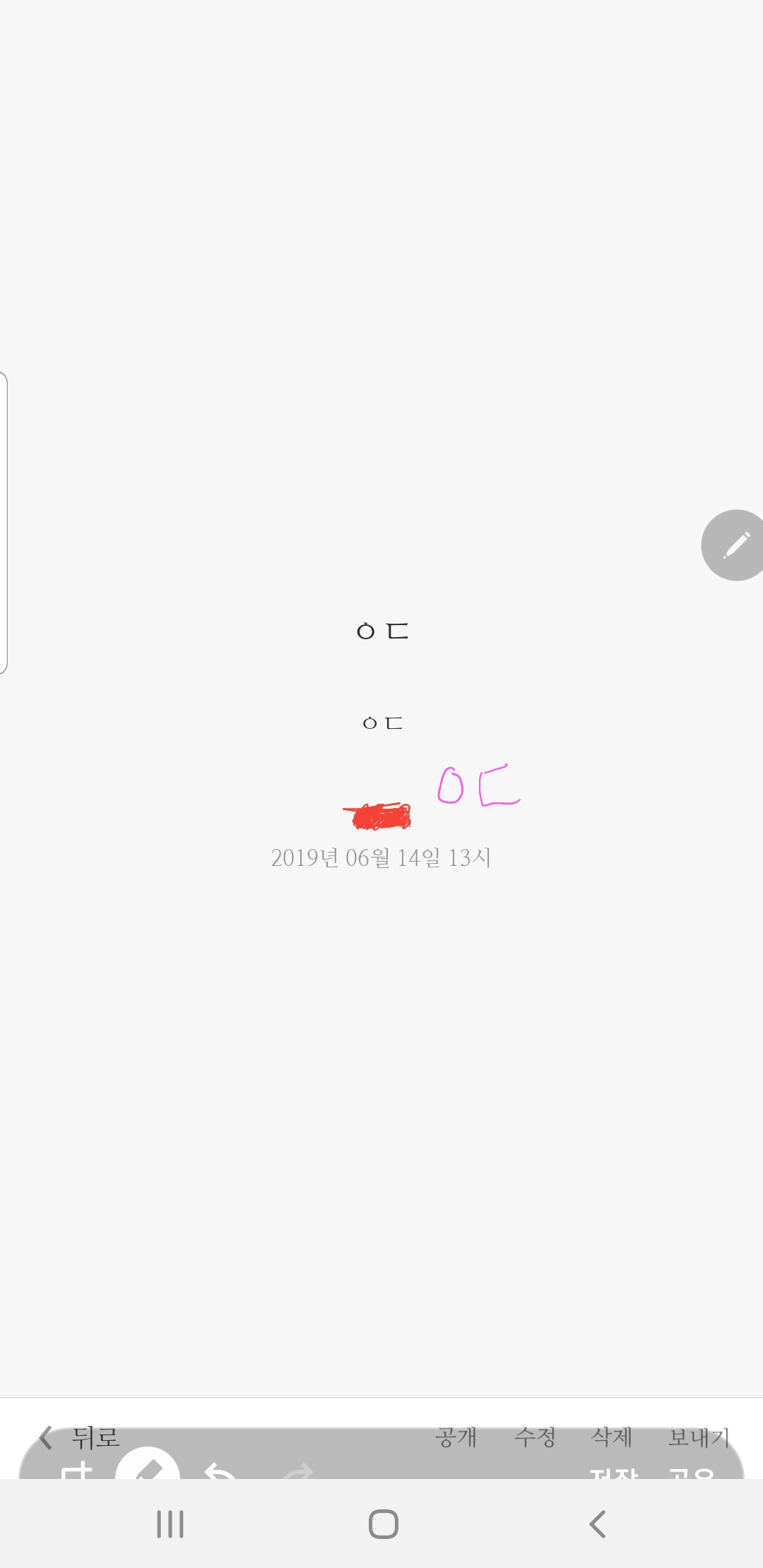Viewport: 763px width, 1568px height.
Task: Go to the home screen
Action: pyautogui.click(x=383, y=1524)
